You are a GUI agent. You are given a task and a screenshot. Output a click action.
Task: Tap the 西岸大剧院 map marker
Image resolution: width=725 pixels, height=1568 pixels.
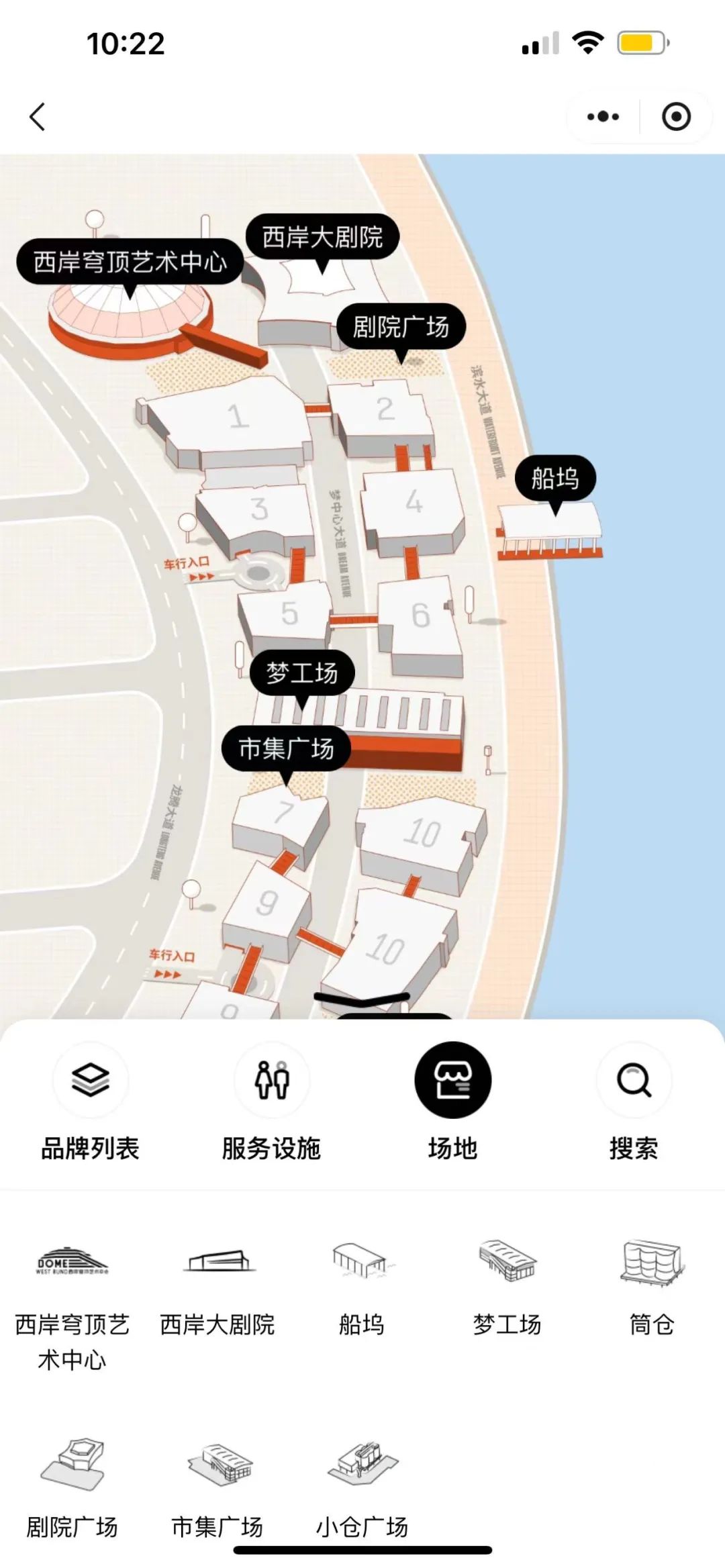322,237
